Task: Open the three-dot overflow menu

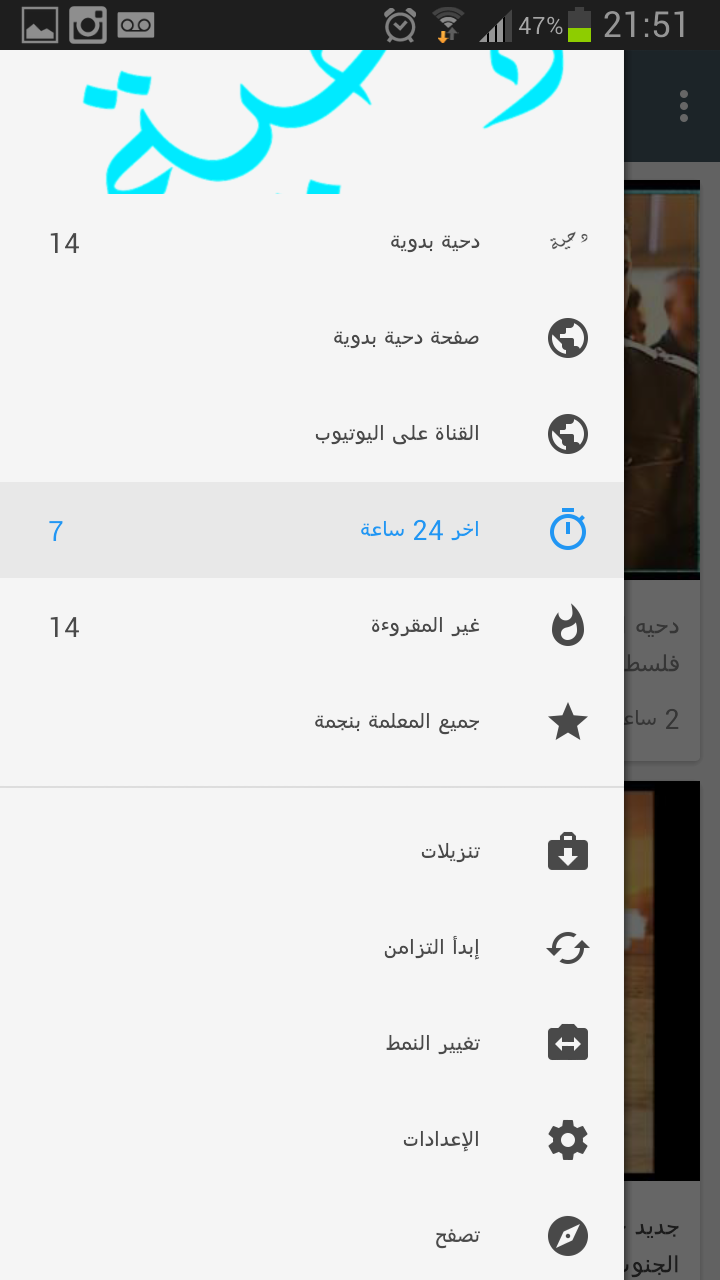Action: (x=684, y=106)
